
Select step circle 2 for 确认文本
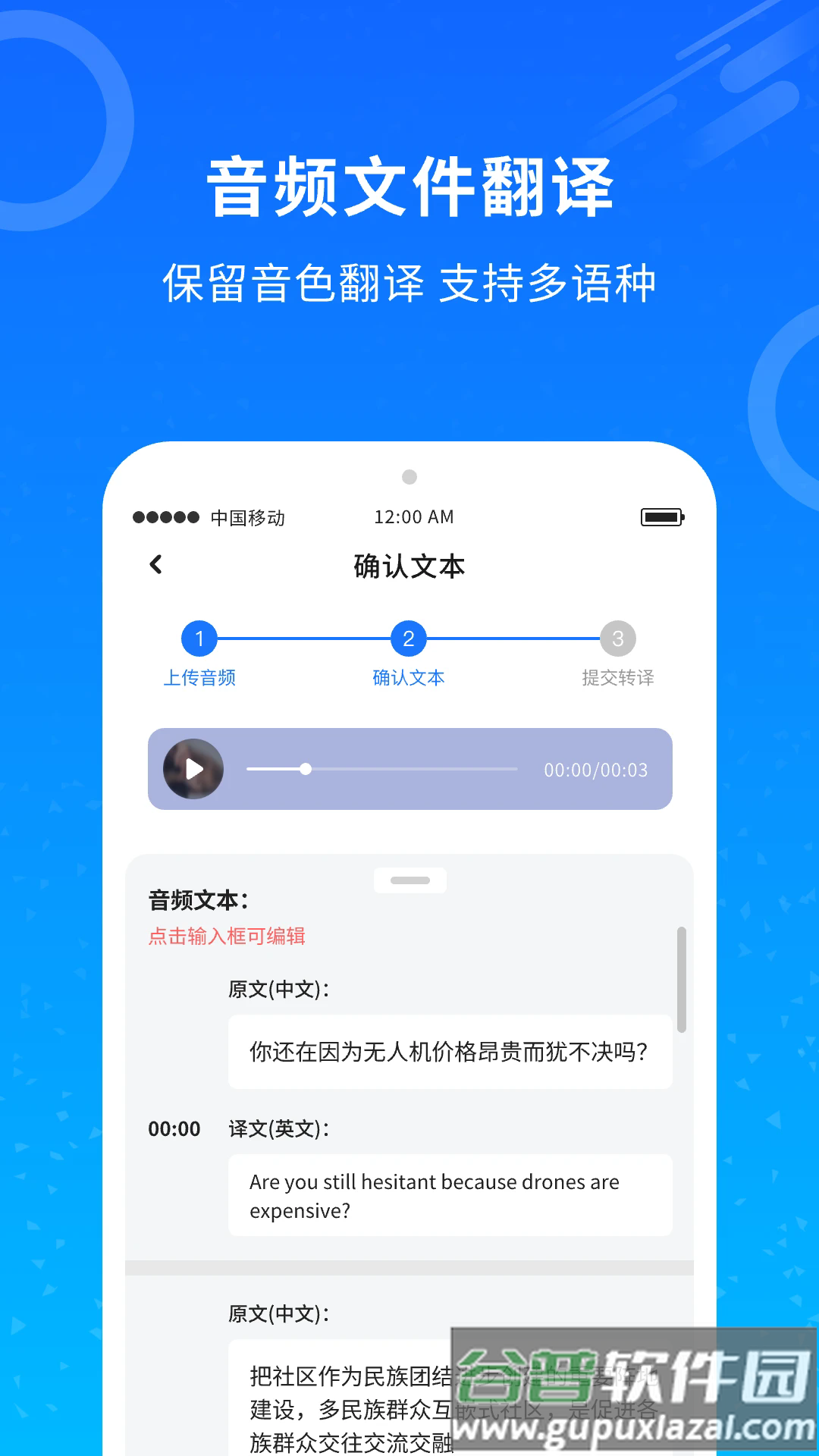tap(409, 639)
